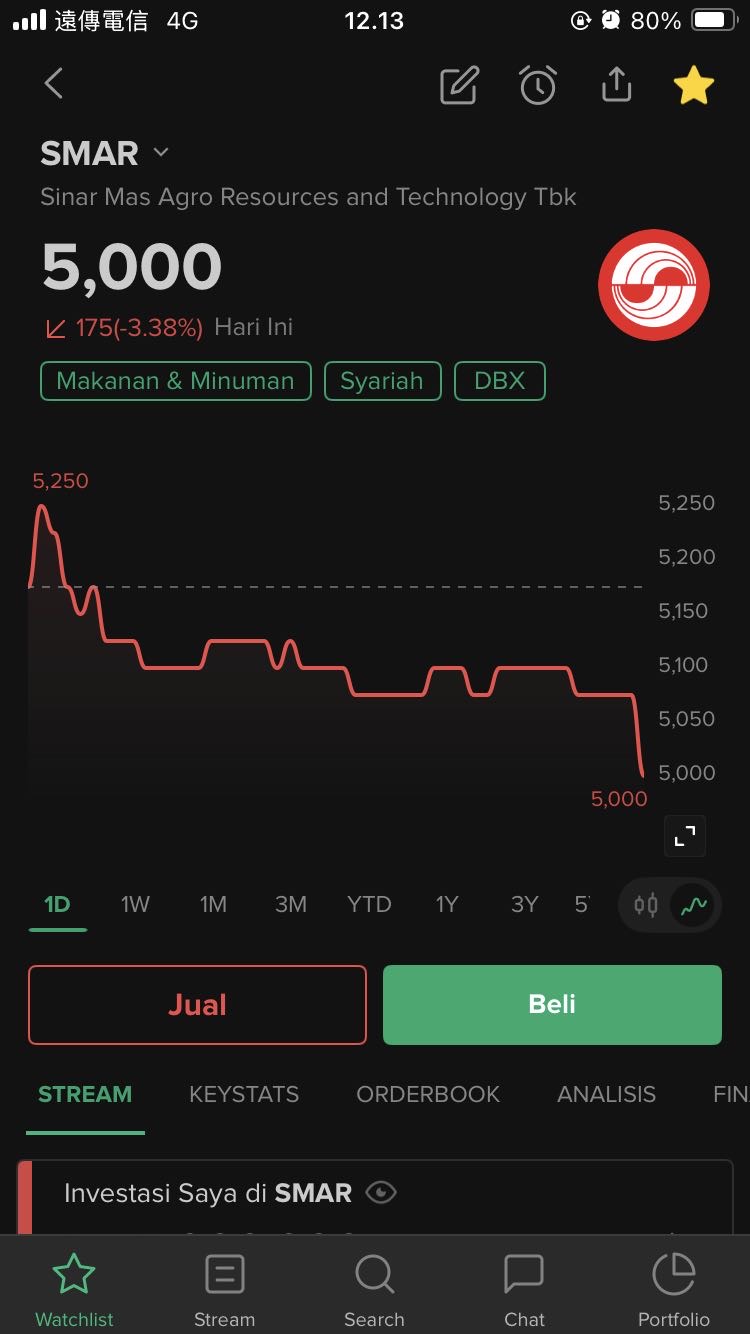Switch to the KEYSTATS tab

coord(244,1094)
